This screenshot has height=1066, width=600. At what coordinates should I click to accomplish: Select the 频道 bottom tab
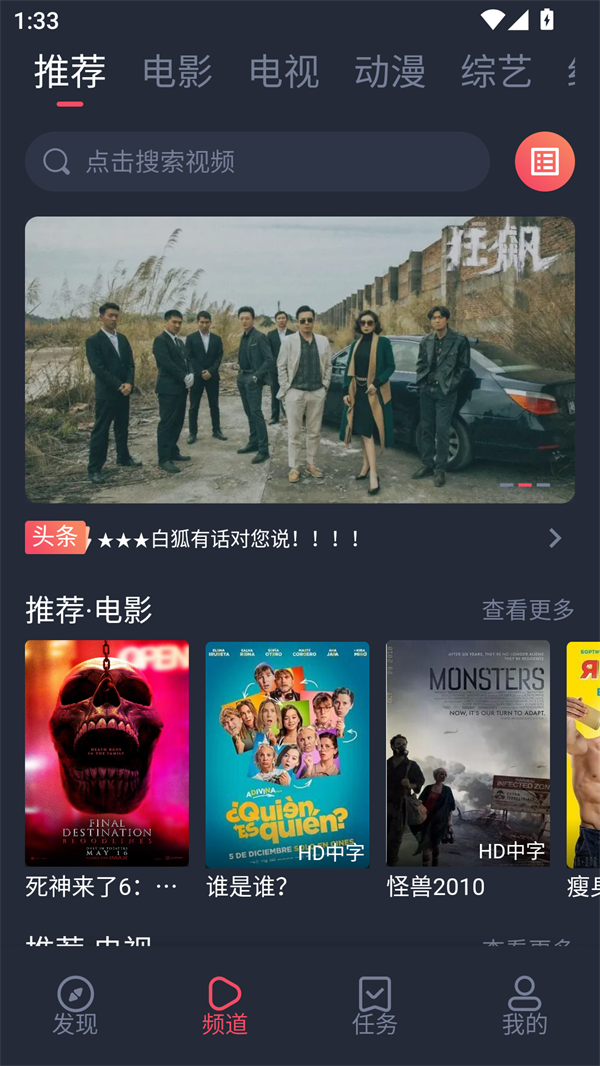(225, 1005)
